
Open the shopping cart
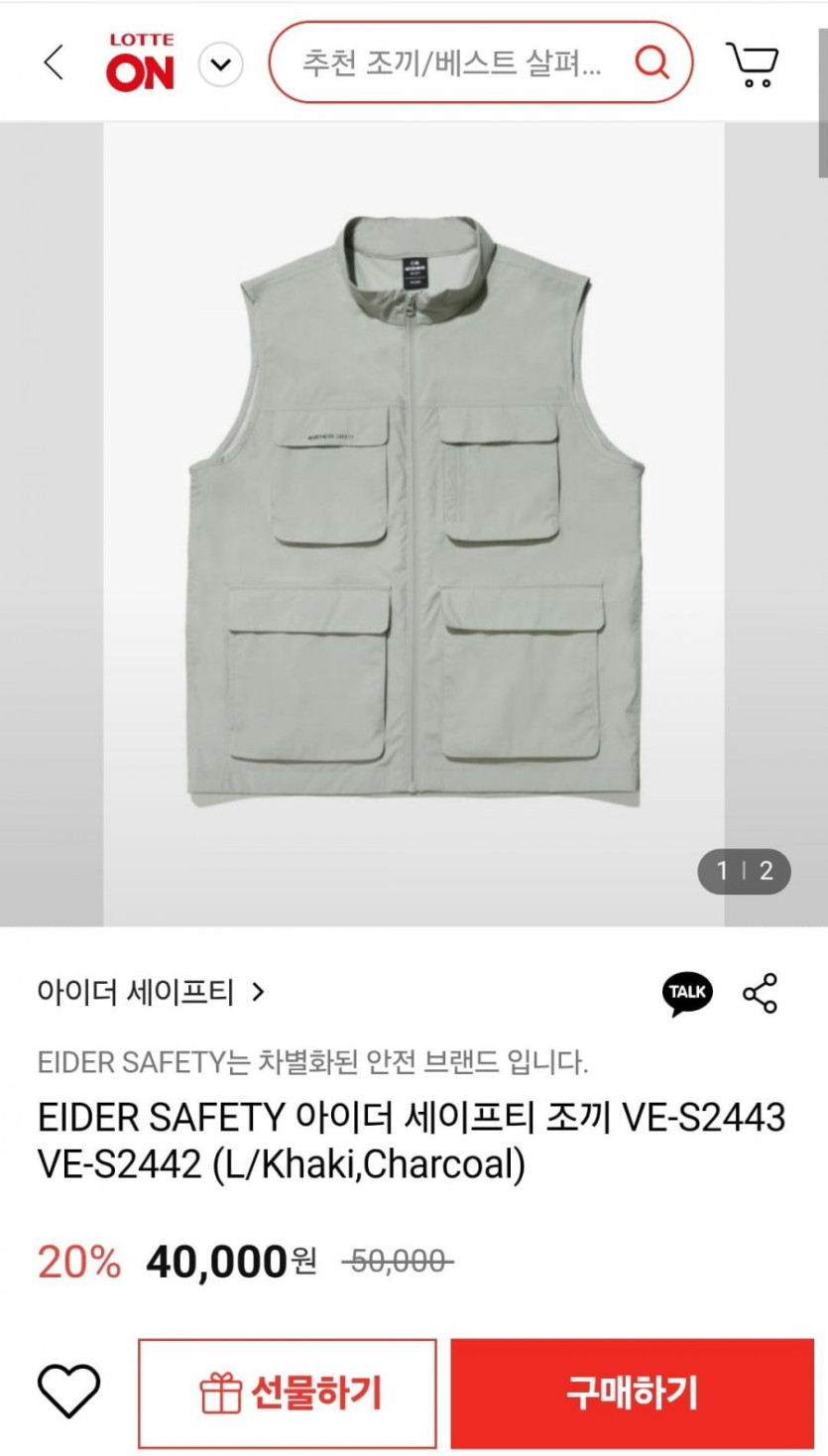pyautogui.click(x=753, y=64)
